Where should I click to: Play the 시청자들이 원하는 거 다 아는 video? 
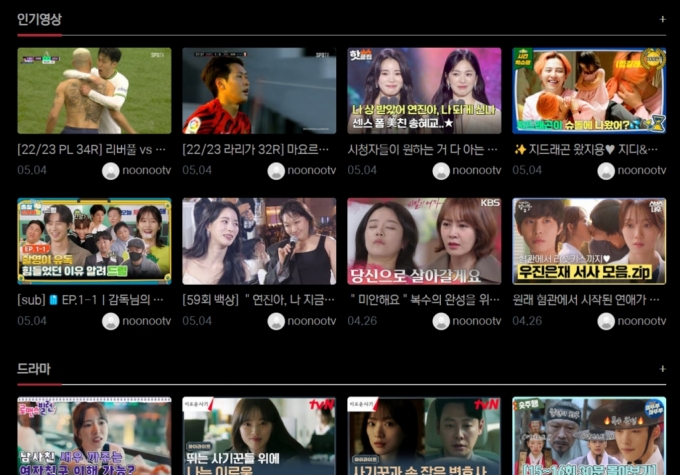[424, 91]
